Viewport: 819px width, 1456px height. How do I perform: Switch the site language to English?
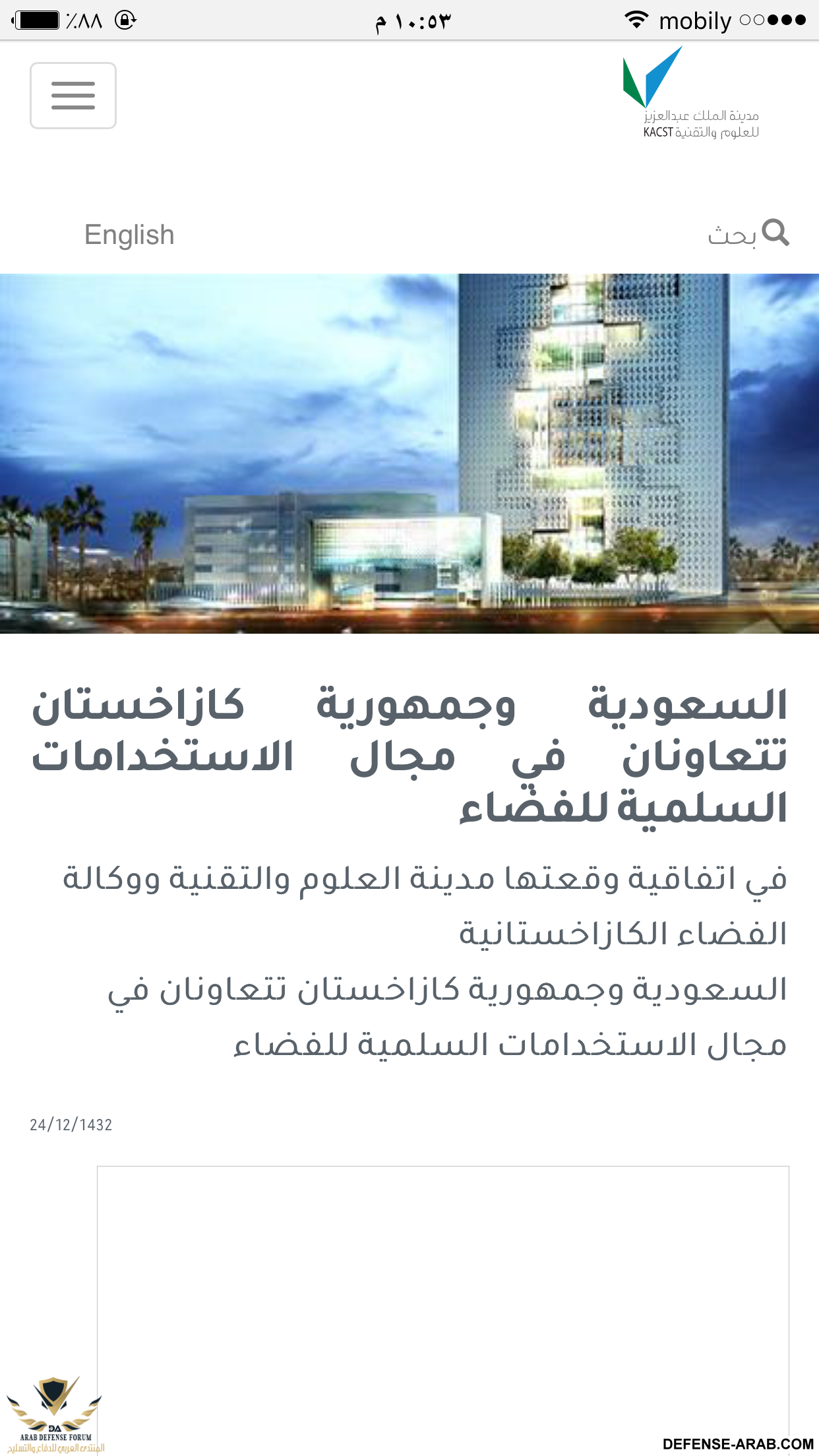click(129, 235)
